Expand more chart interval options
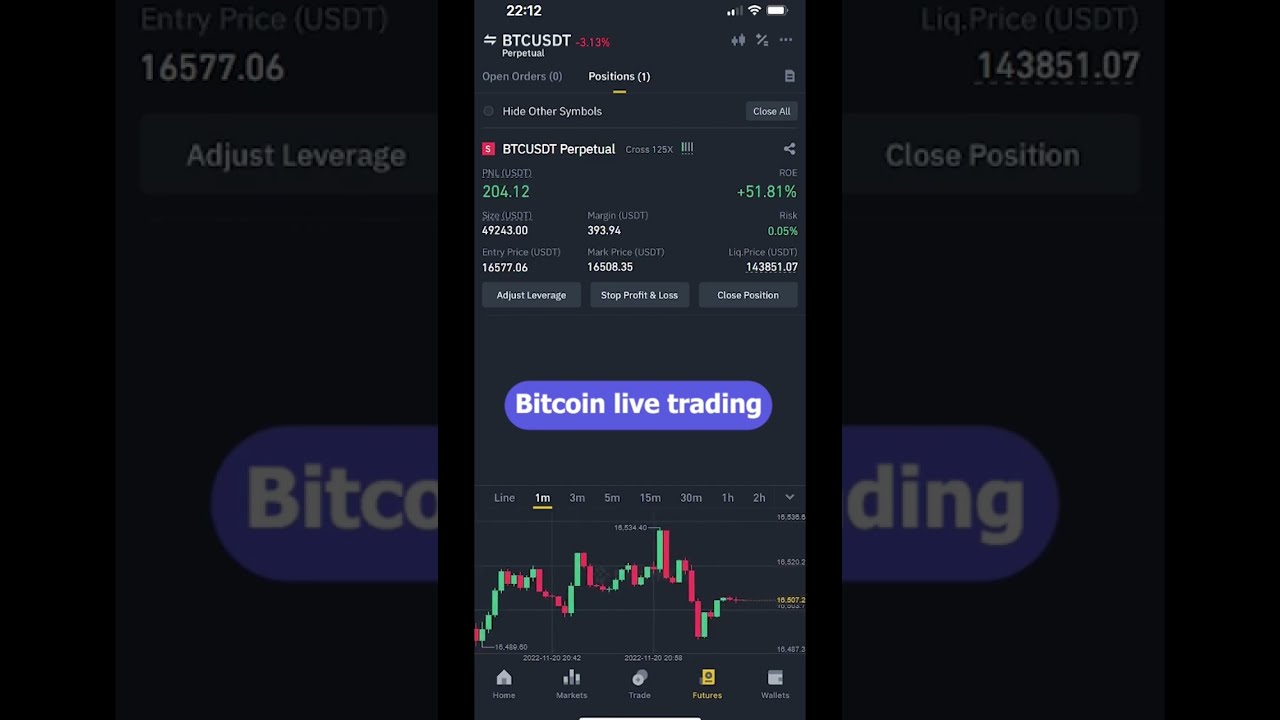Viewport: 1280px width, 720px height. coord(789,497)
